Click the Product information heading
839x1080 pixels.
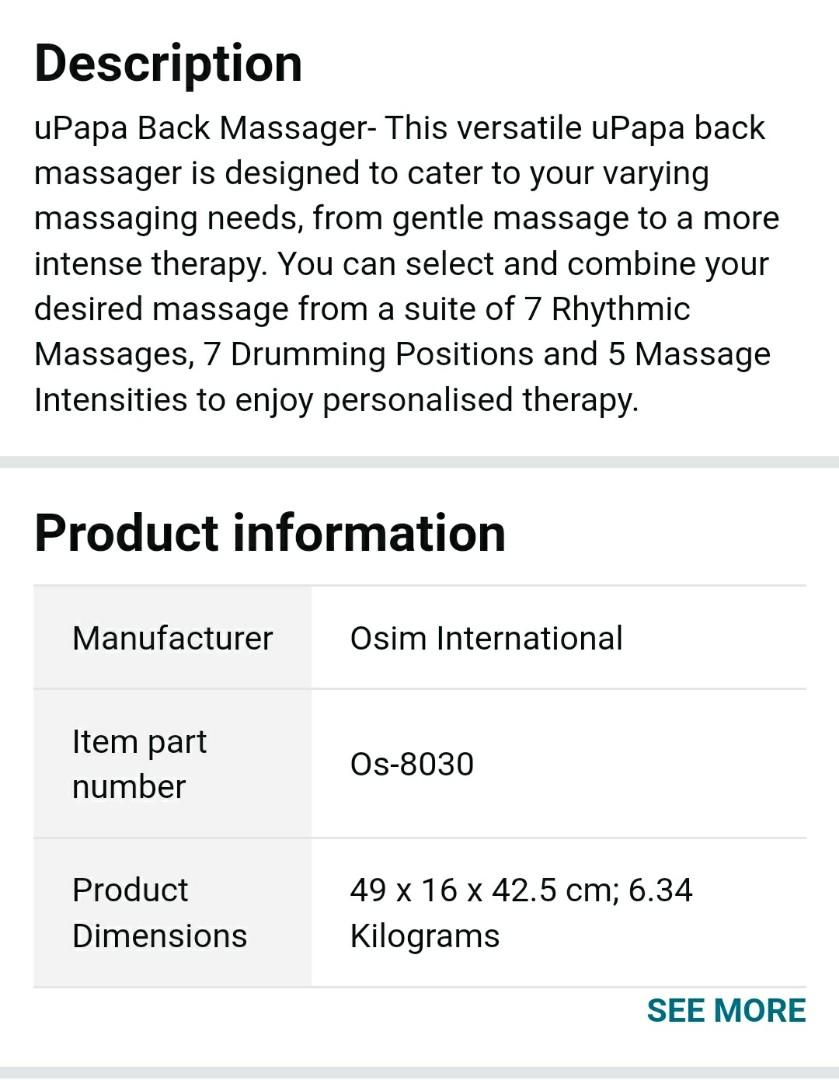point(269,531)
